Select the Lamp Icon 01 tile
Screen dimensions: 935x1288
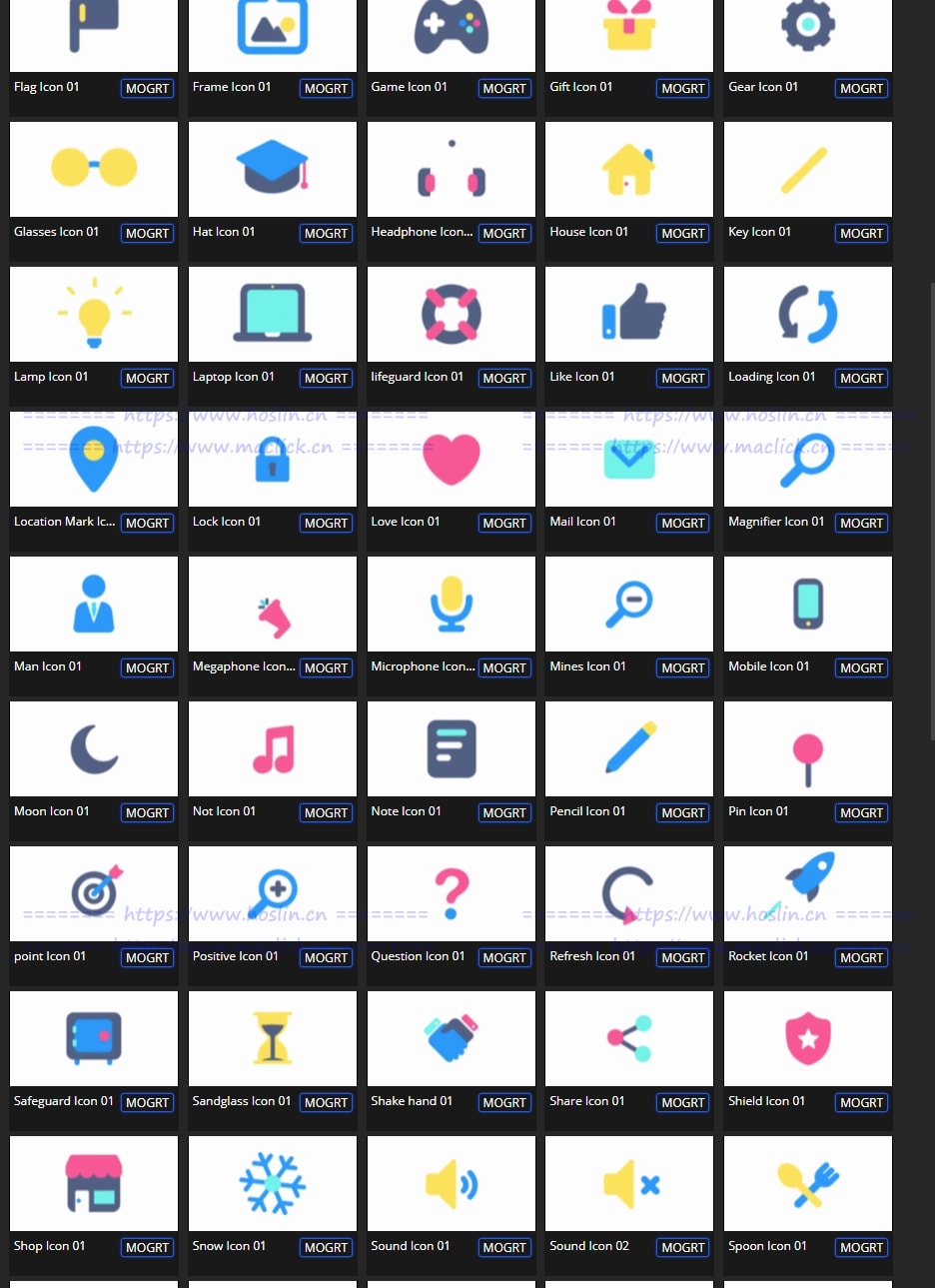coord(94,314)
